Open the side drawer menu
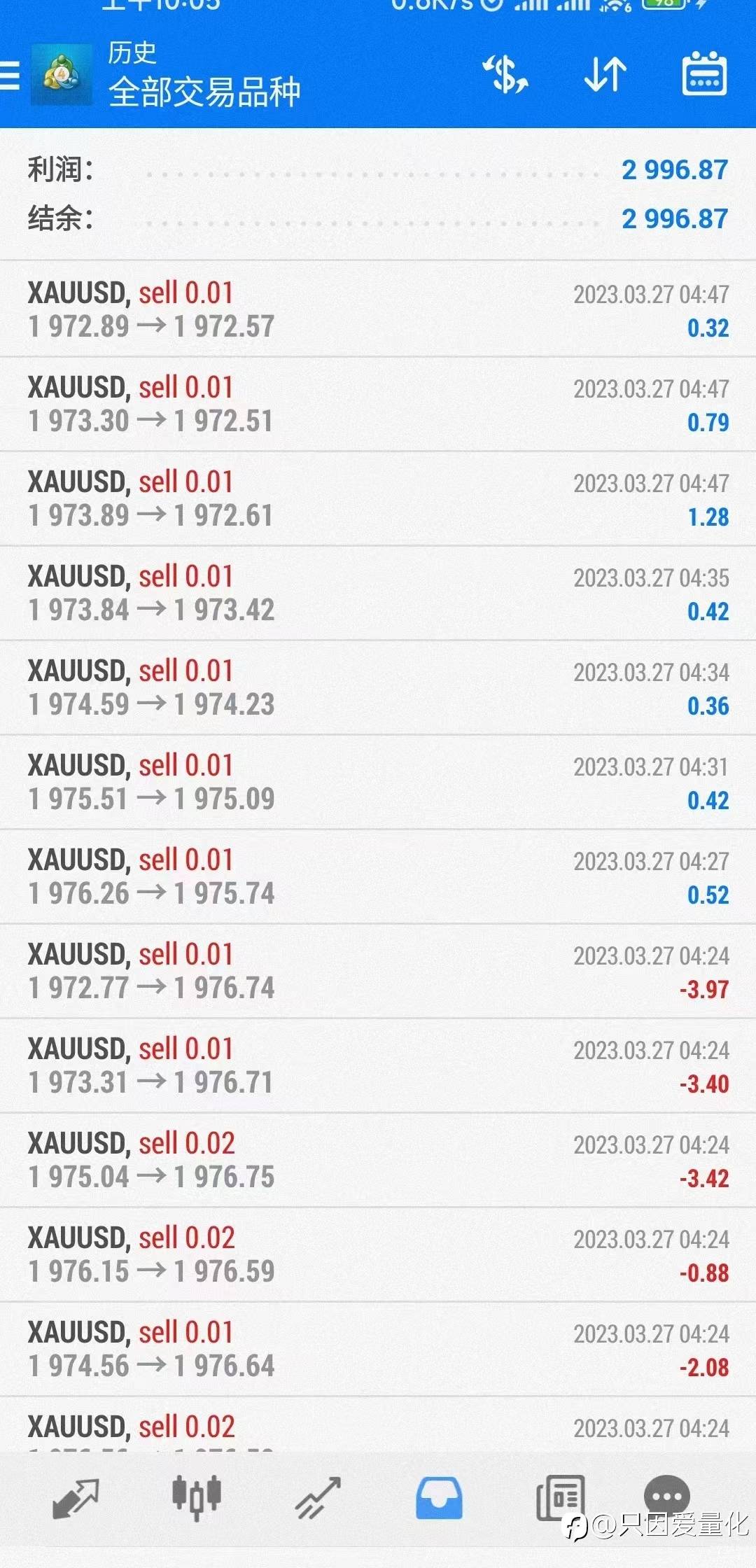The height and width of the screenshot is (1568, 756). 11,74
